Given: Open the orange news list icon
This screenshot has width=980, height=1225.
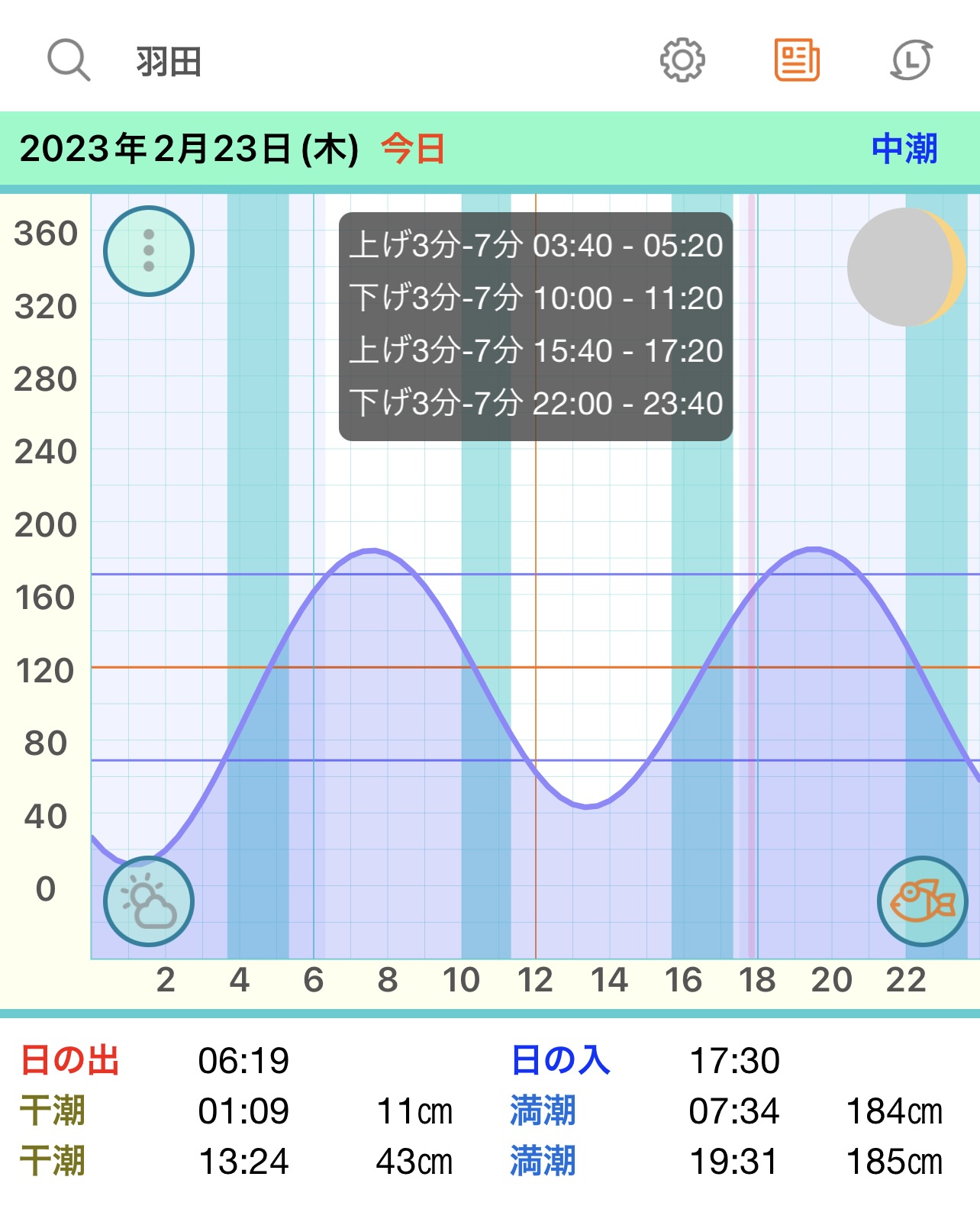Looking at the screenshot, I should tap(797, 60).
